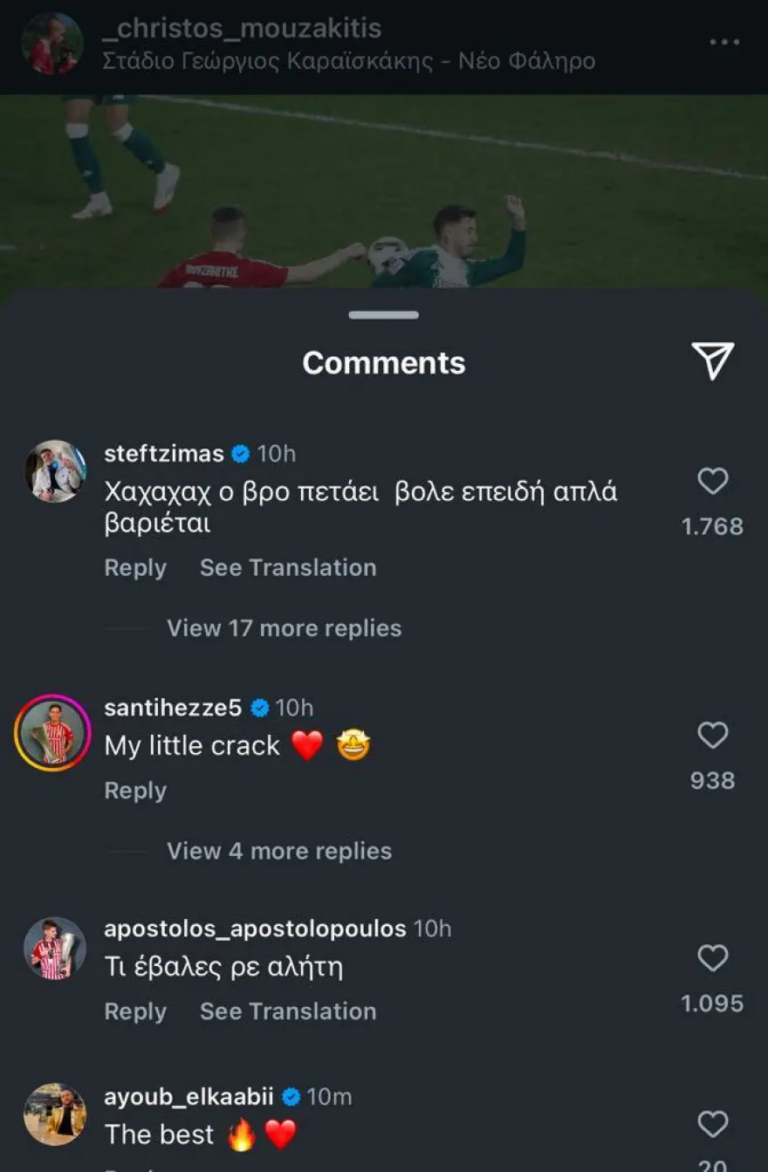768x1172 pixels.
Task: Like santihezze5's "My little crack" comment
Action: pyautogui.click(x=712, y=737)
